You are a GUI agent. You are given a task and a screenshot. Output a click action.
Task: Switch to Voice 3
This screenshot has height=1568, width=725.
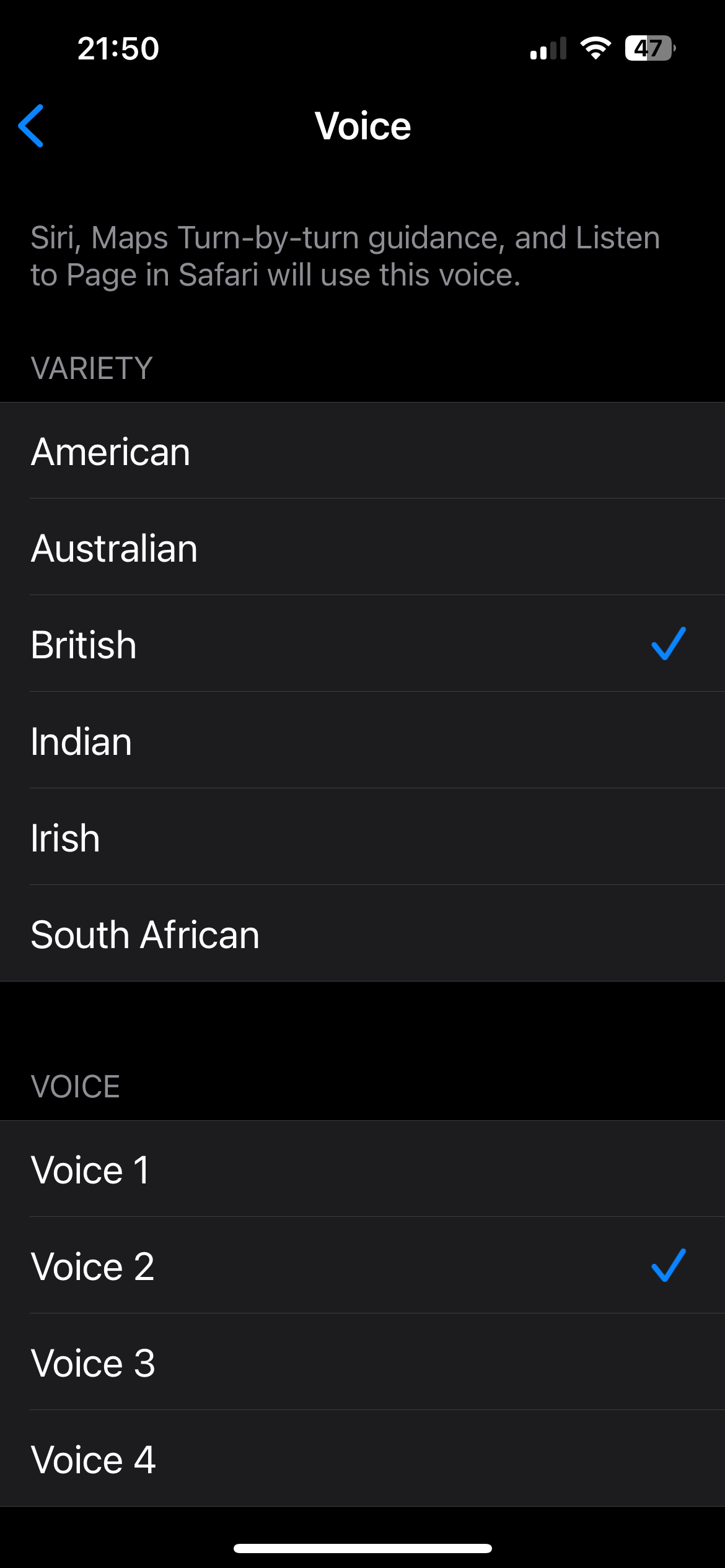pos(362,1362)
